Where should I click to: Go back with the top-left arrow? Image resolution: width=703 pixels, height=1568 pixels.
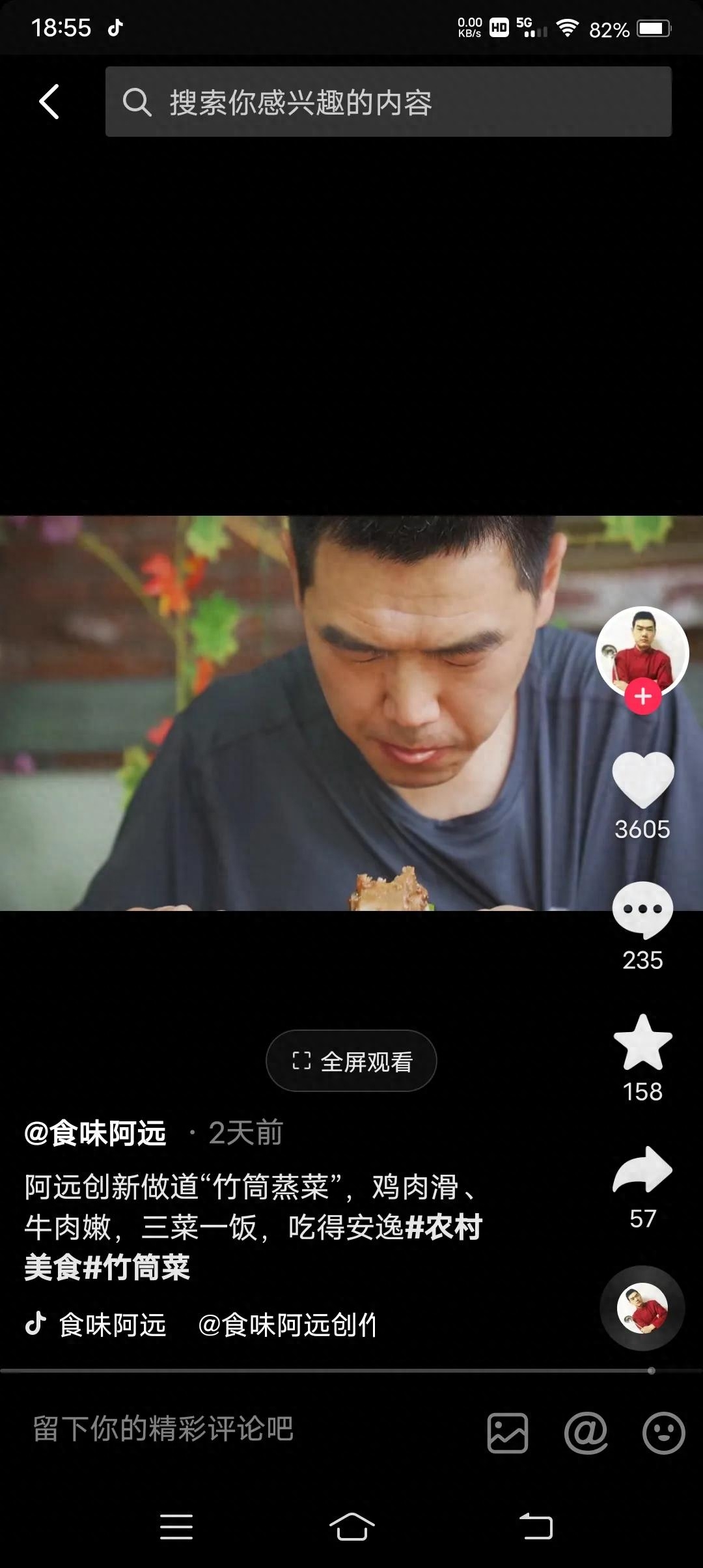coord(49,102)
